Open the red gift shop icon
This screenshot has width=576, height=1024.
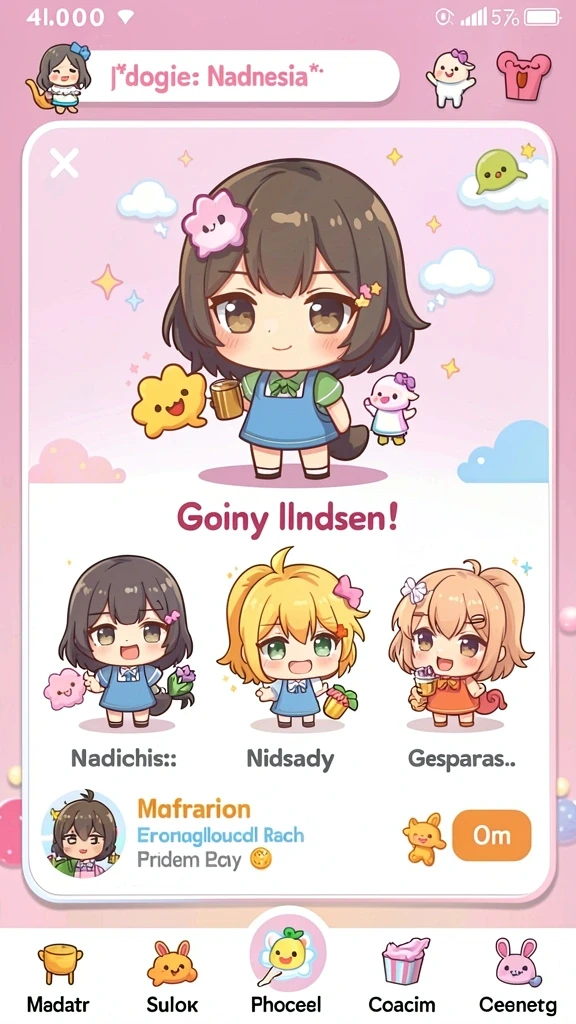[523, 75]
